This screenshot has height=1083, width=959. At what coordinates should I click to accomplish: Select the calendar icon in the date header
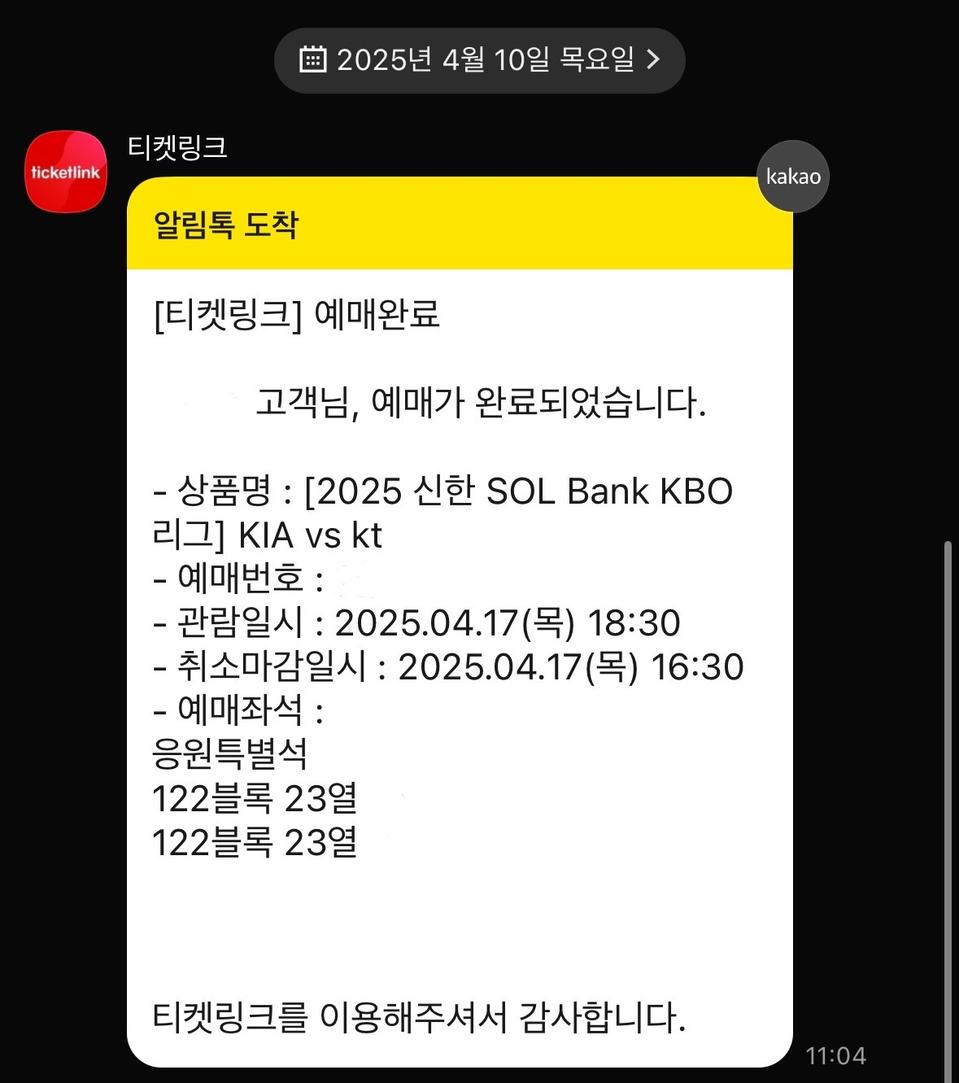click(315, 59)
